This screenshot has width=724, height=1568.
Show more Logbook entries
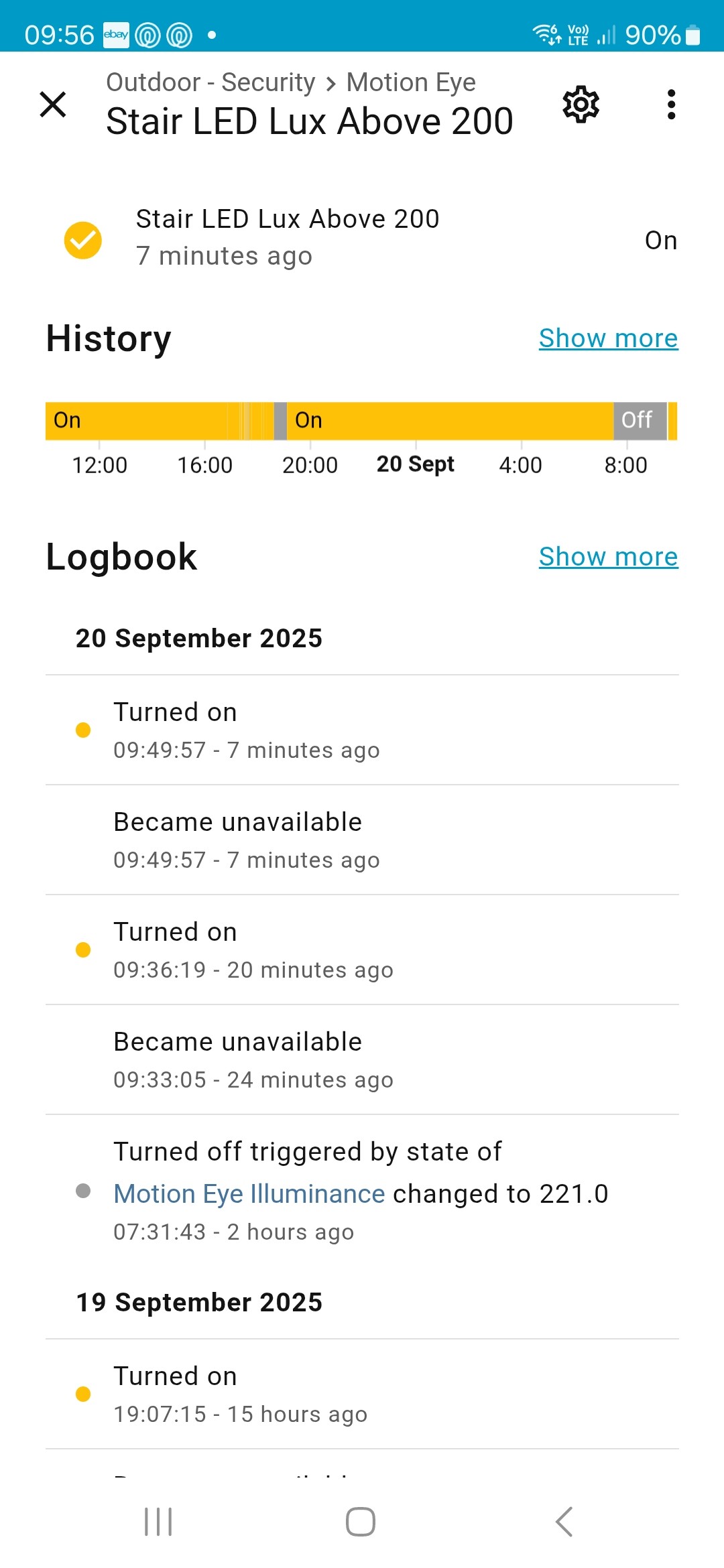(608, 557)
